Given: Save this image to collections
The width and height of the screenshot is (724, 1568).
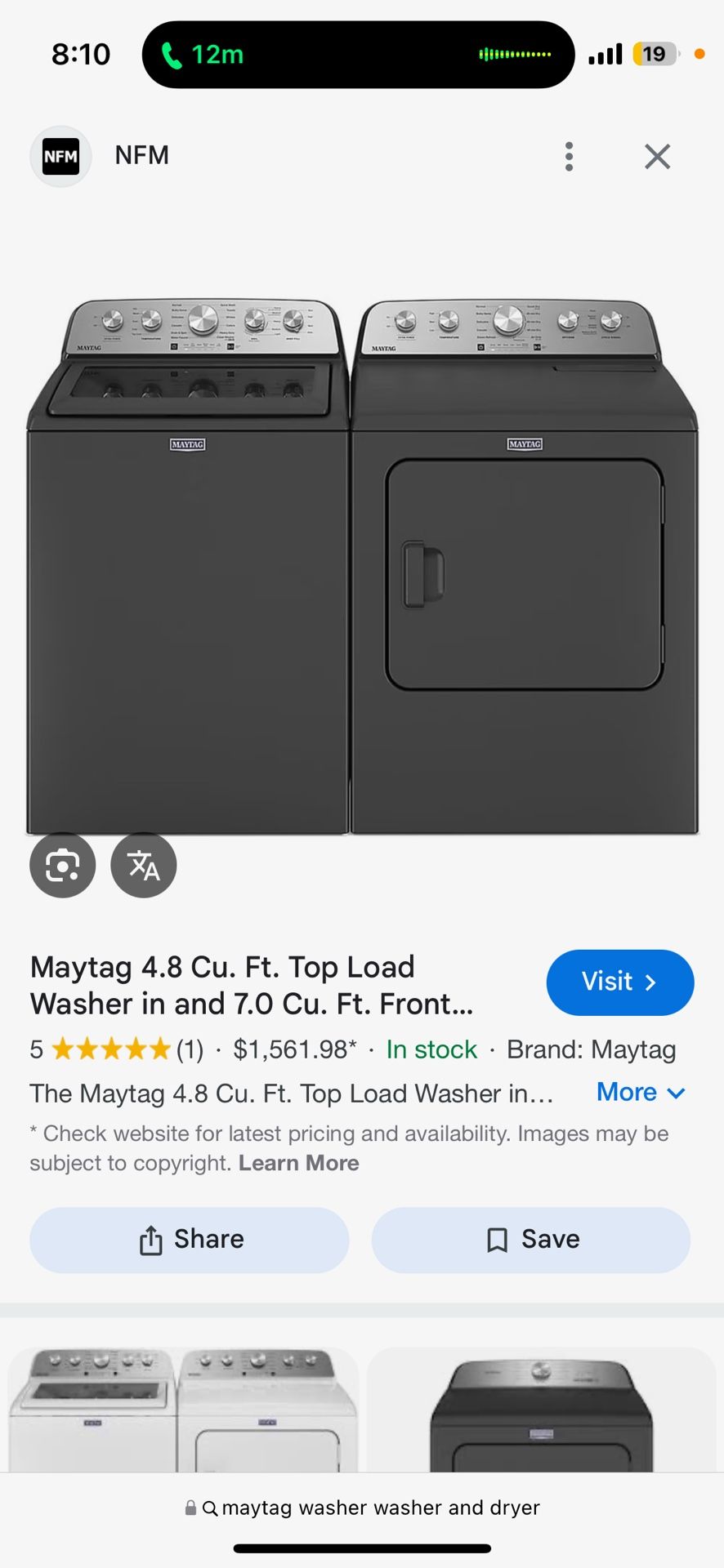Looking at the screenshot, I should [x=531, y=1239].
